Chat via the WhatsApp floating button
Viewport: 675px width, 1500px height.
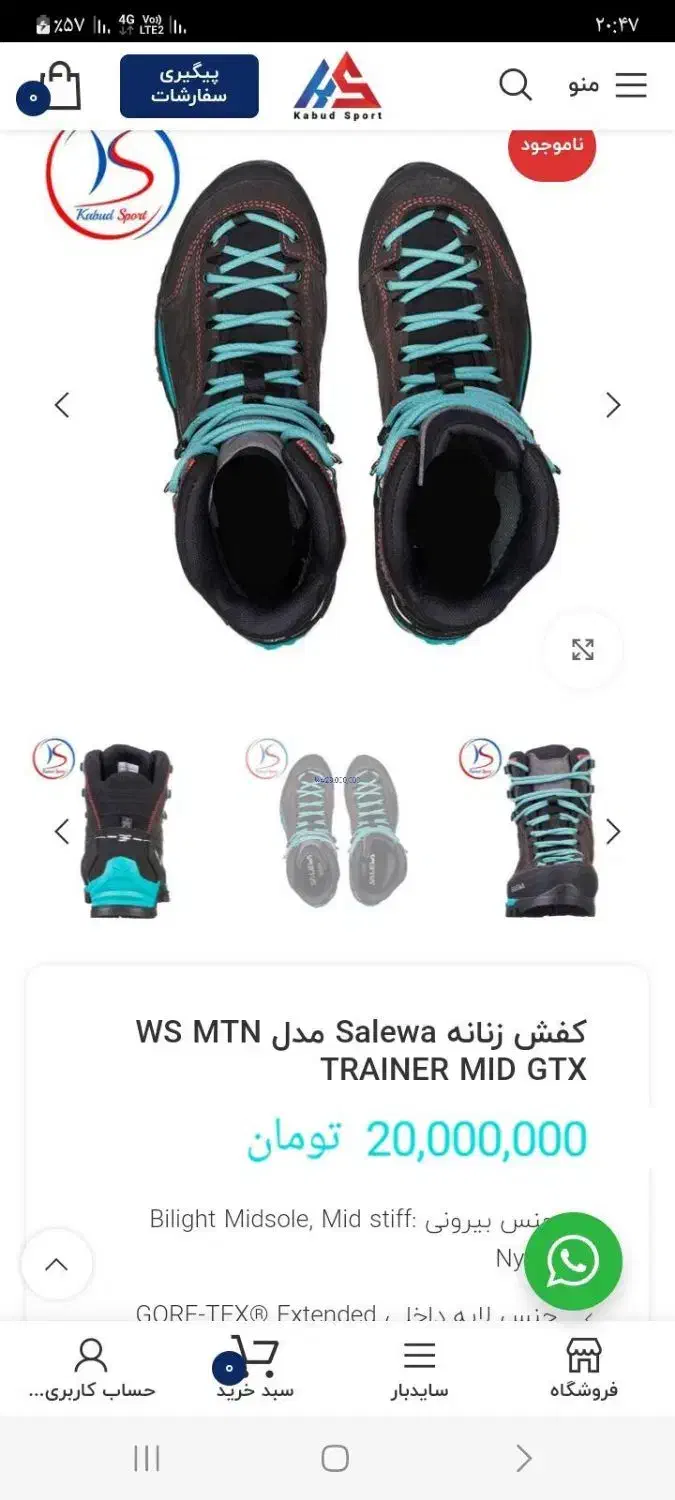(x=573, y=1261)
